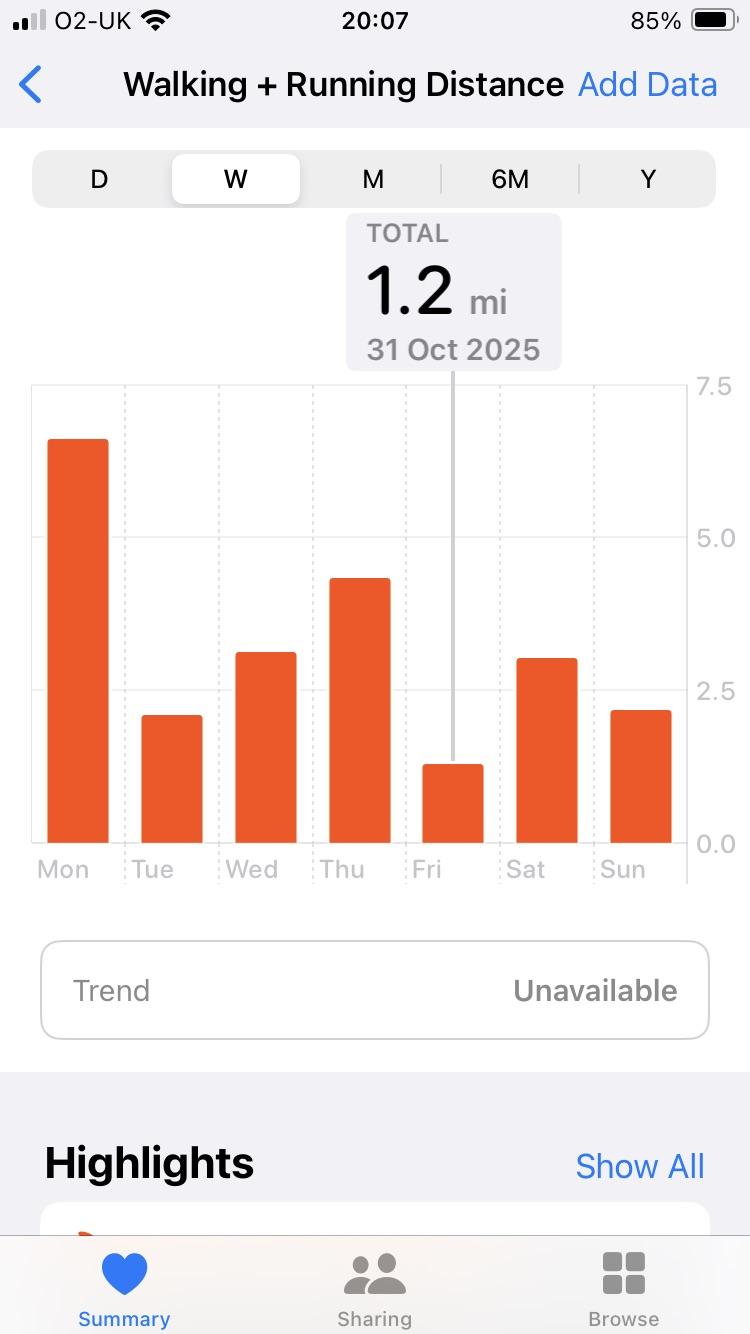This screenshot has height=1334, width=750.
Task: Switch to the Y year view
Action: click(648, 179)
